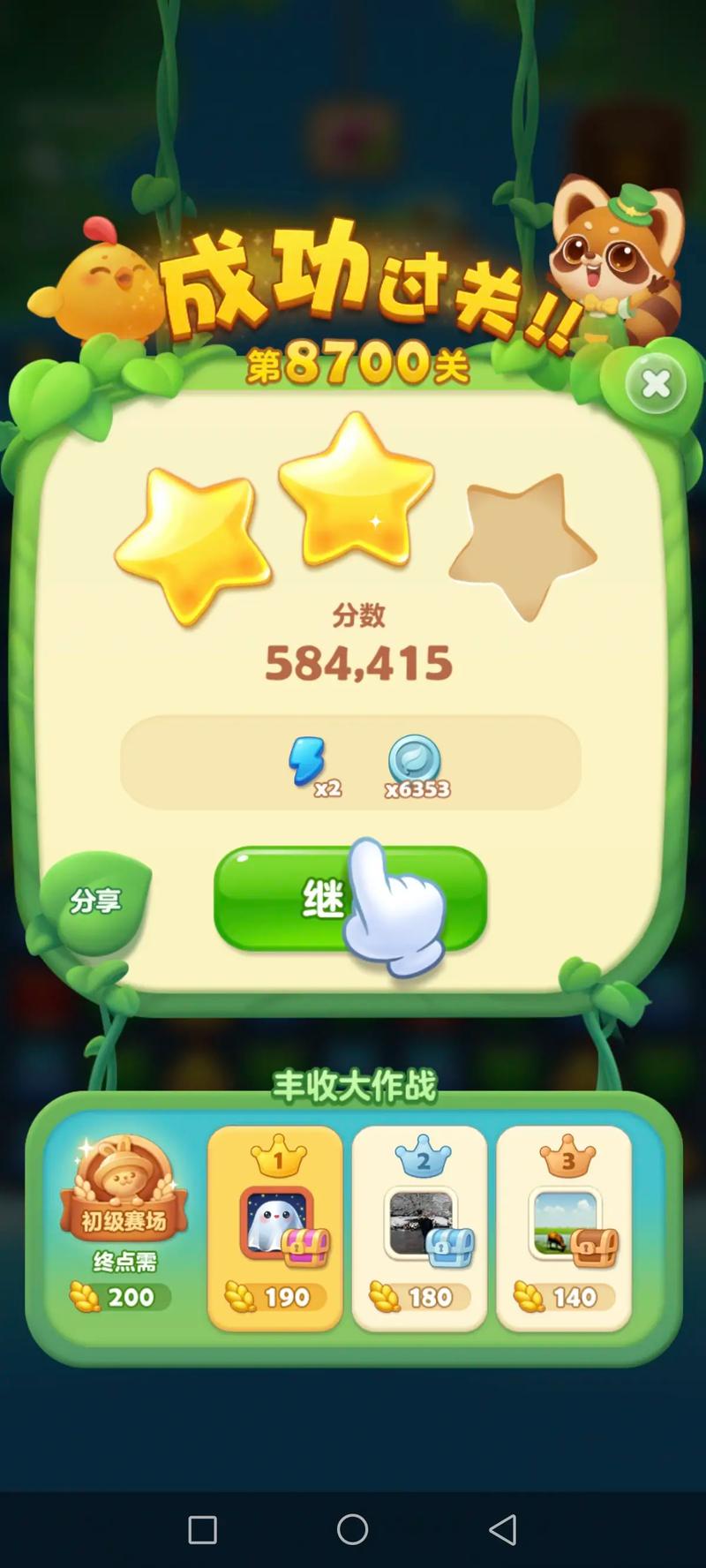Select the wheat icon next to 200
Image resolution: width=706 pixels, height=1568 pixels.
point(84,1297)
